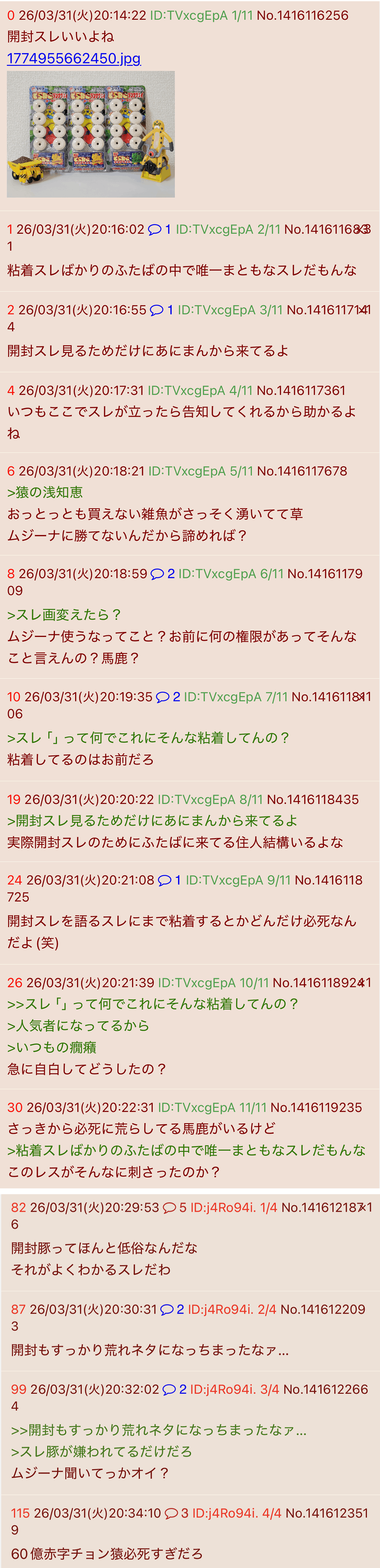Tap the reply bubble on post 2
380x1568 pixels.
161,310
